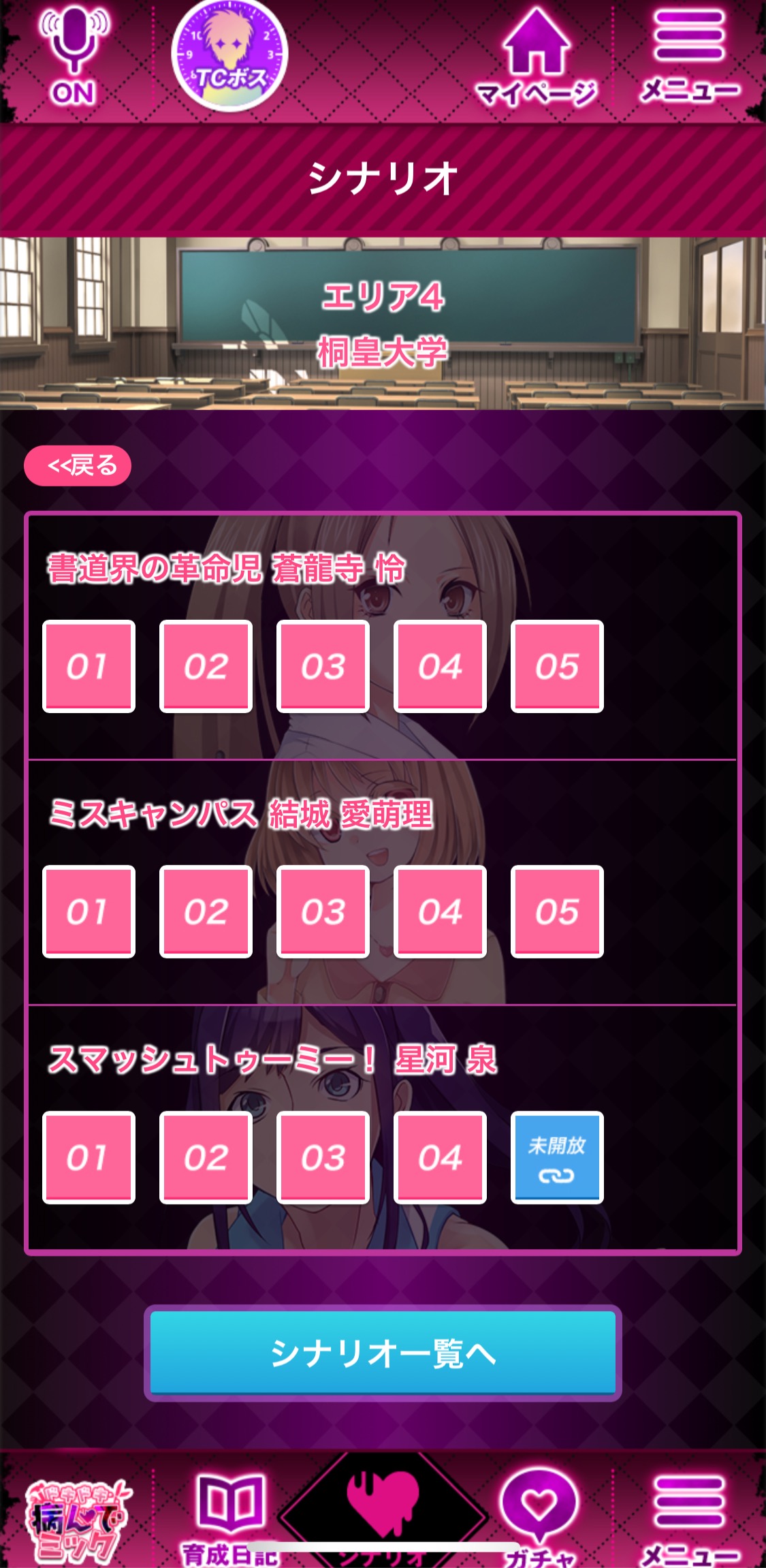Open scenario 01 of 蒼龍寺 怜

(x=89, y=666)
